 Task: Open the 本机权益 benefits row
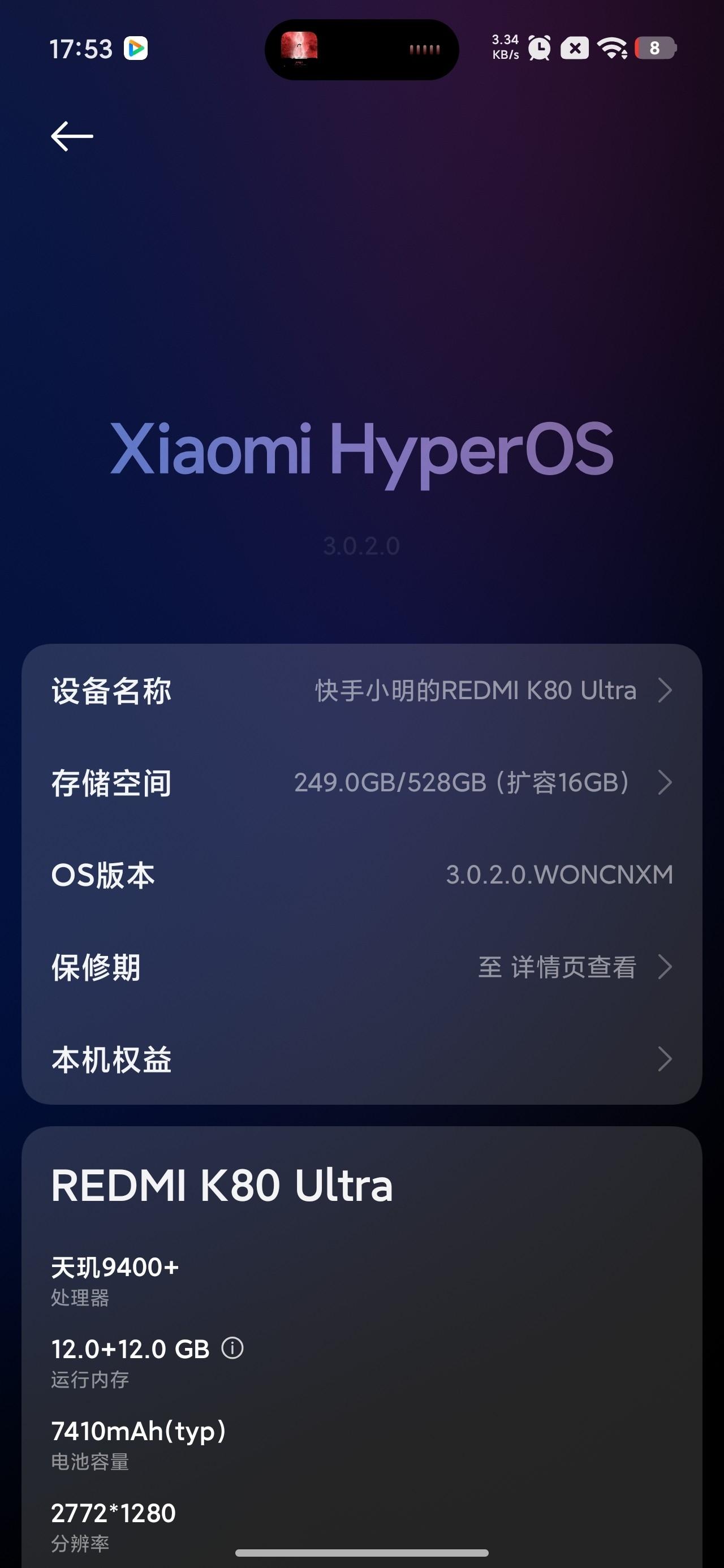click(x=361, y=1059)
